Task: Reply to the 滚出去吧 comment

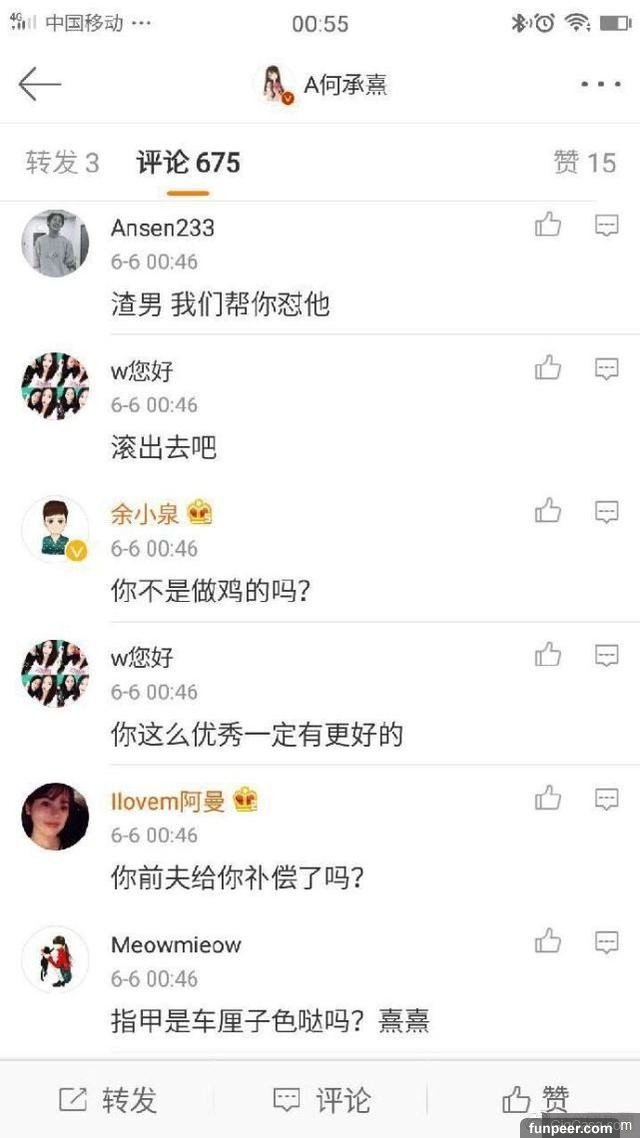Action: [x=607, y=368]
